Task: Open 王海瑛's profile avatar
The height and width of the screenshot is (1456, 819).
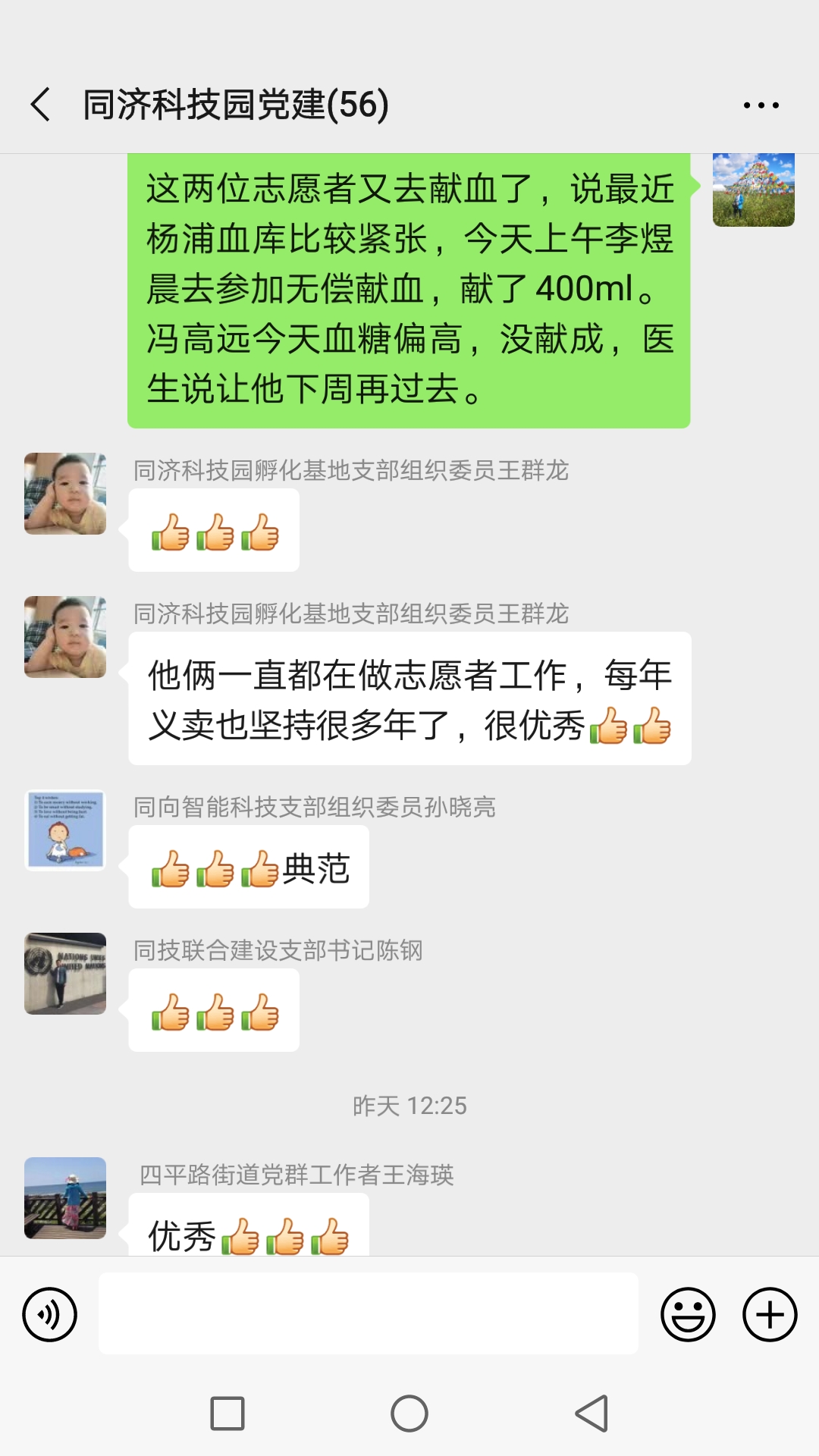Action: click(65, 1198)
